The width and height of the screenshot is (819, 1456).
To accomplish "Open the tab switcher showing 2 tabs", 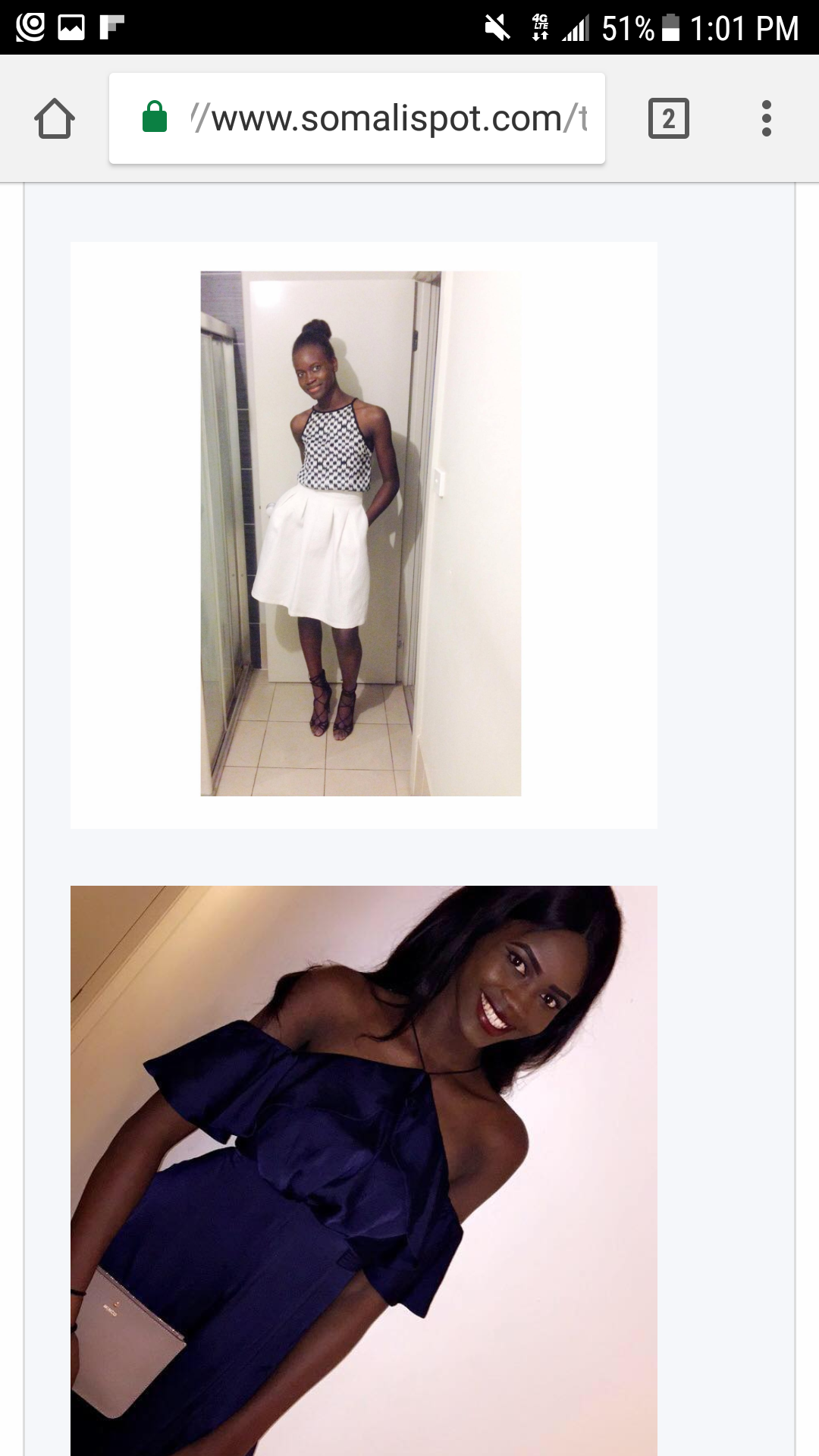I will click(x=668, y=118).
